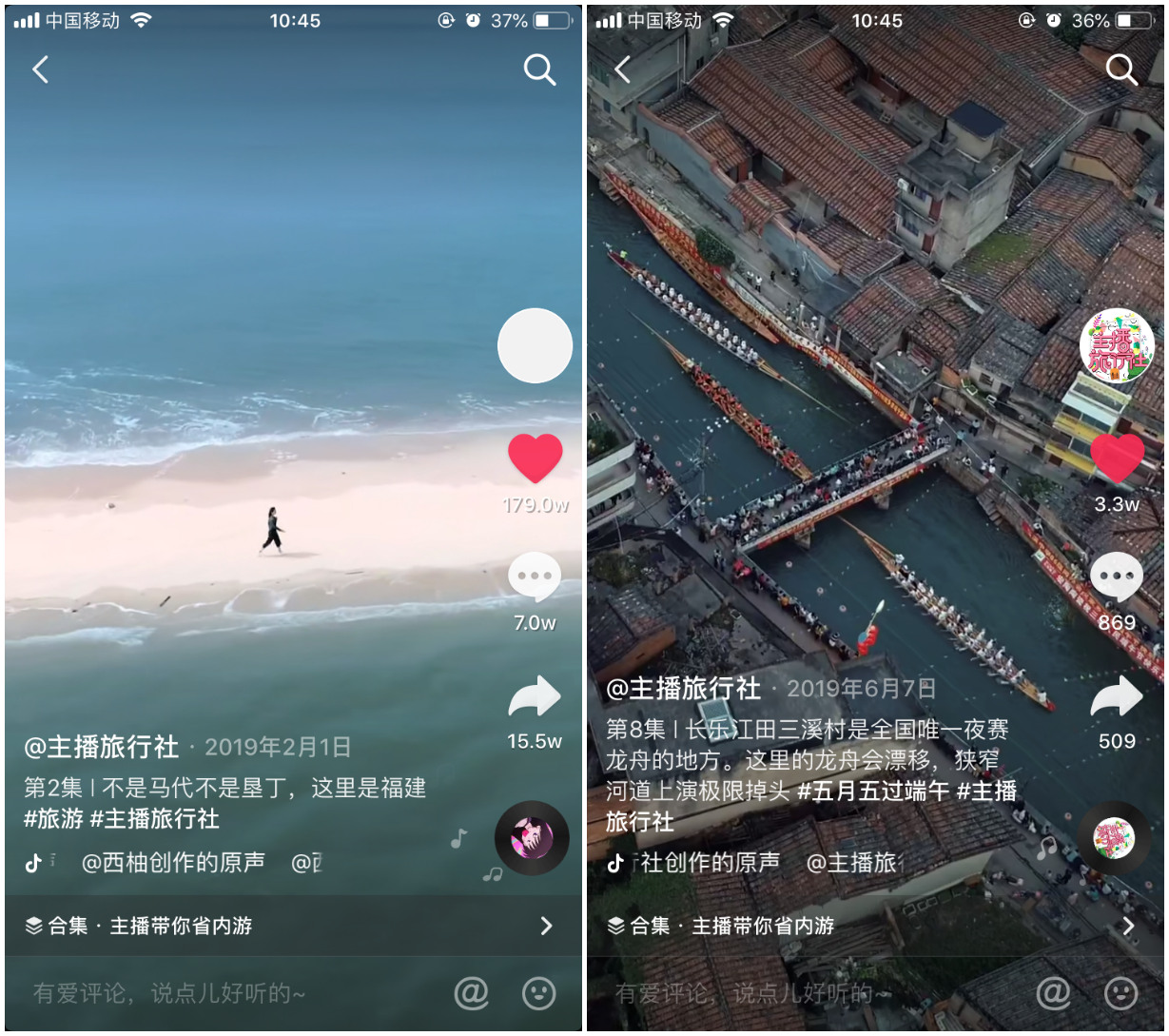The width and height of the screenshot is (1169, 1036).
Task: Share the video with 15.5w shares
Action: (x=535, y=696)
